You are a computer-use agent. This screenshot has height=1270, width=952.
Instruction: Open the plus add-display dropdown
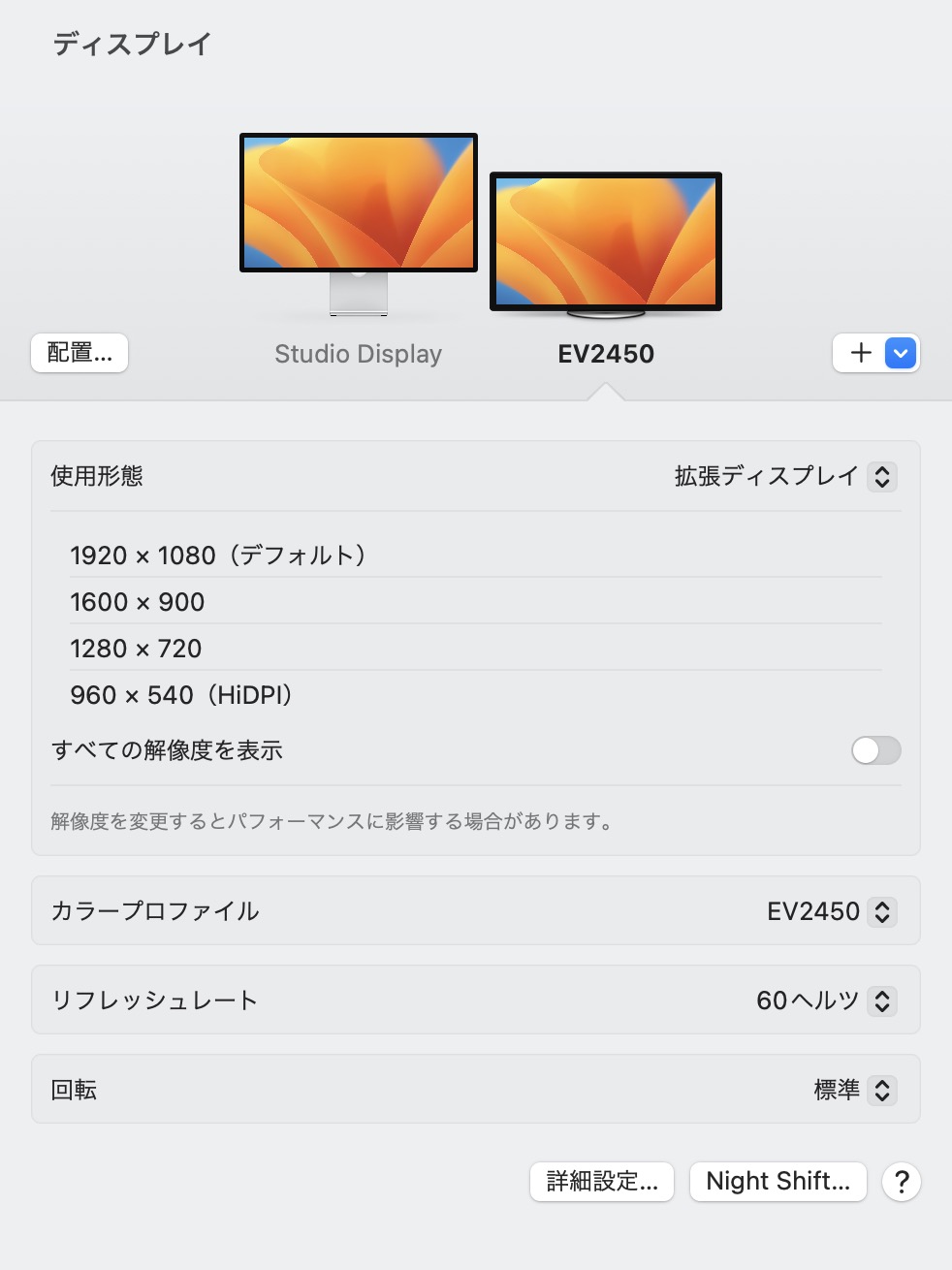click(875, 354)
